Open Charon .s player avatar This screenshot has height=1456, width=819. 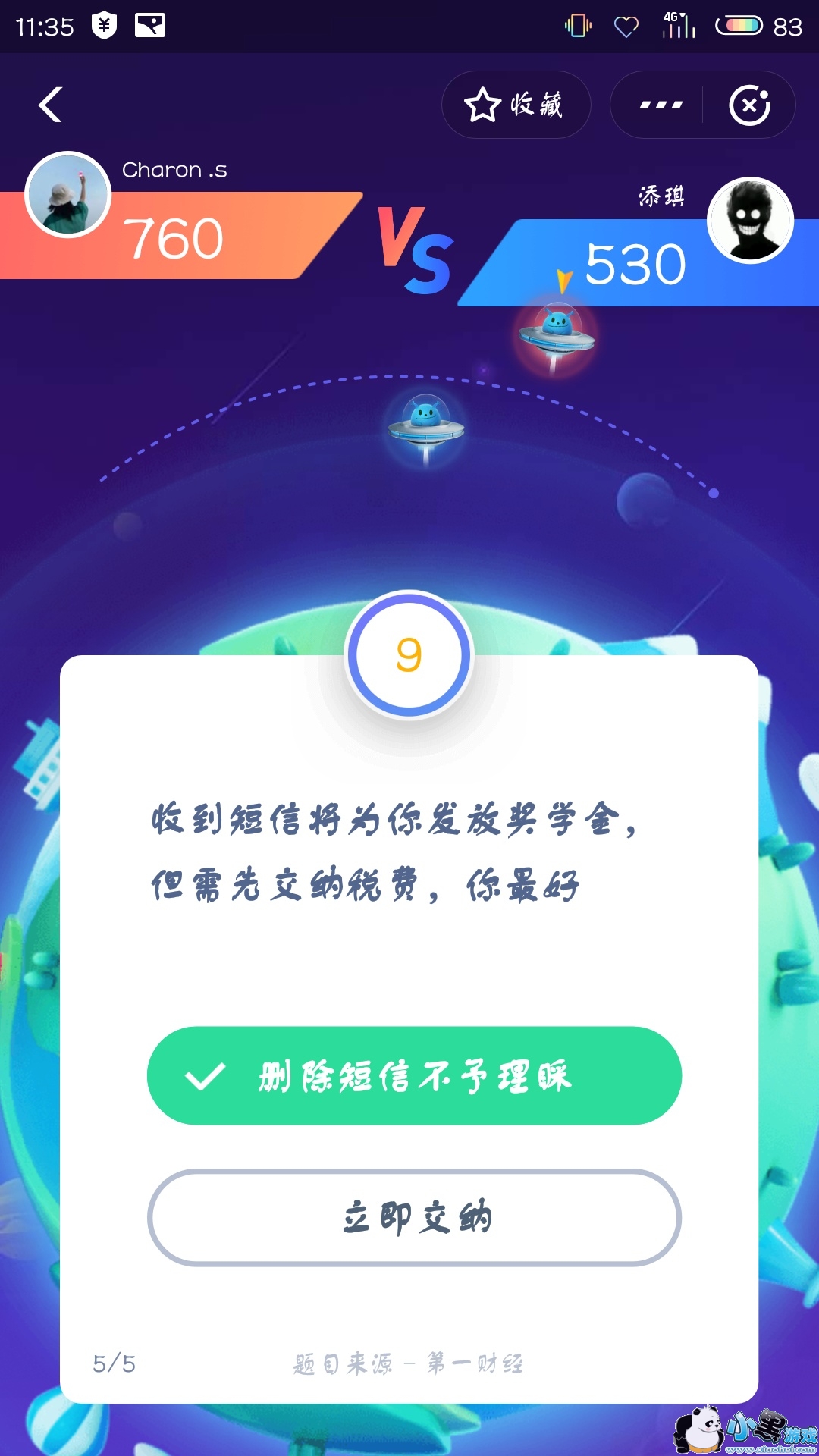(x=68, y=195)
